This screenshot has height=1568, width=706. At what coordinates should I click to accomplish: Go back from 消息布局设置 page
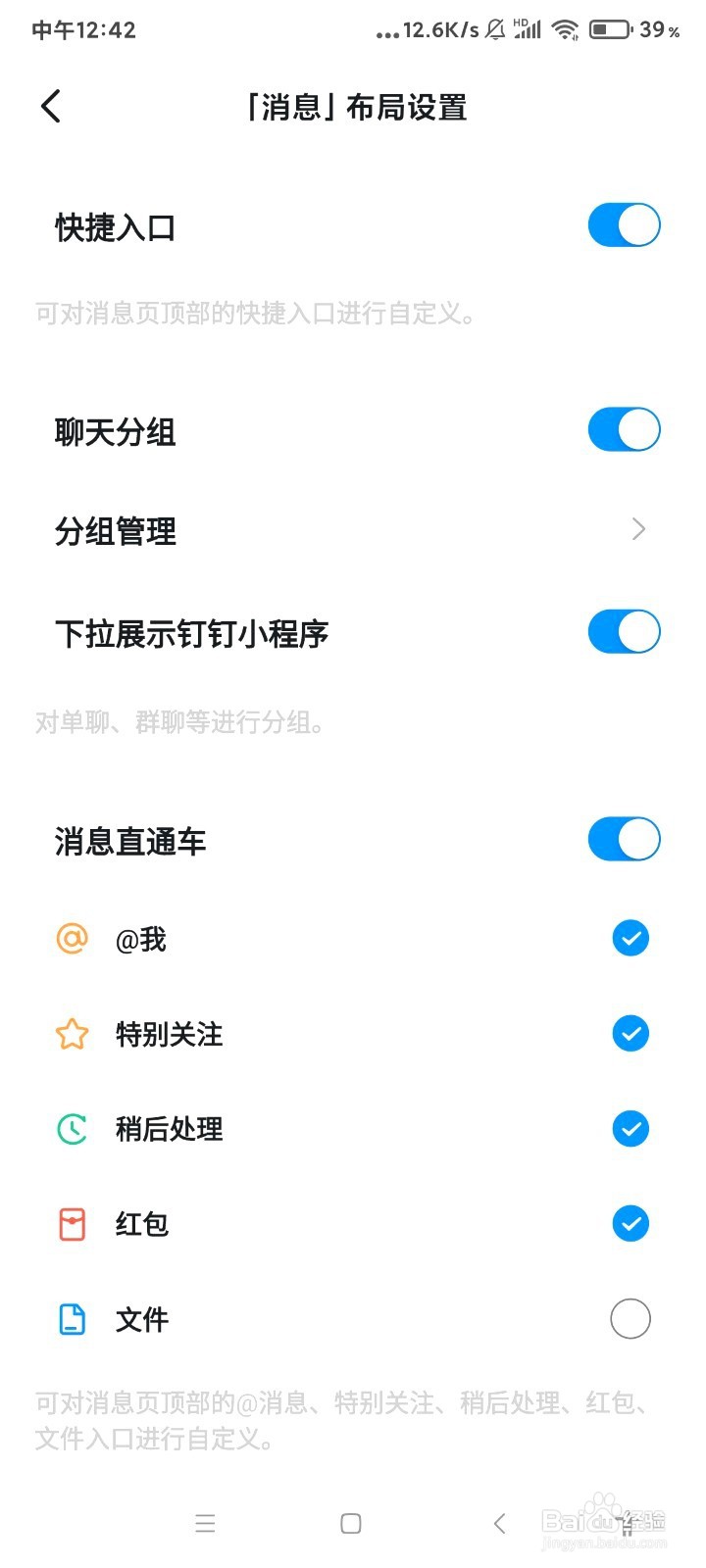coord(52,107)
